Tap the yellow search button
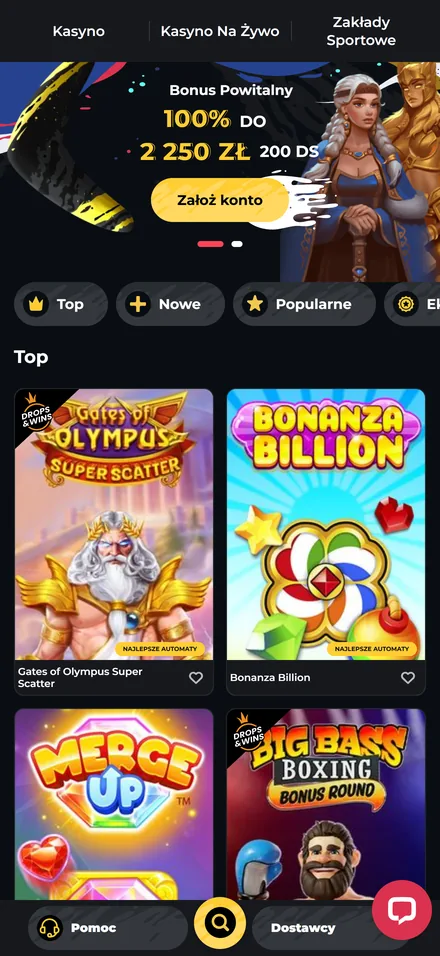Viewport: 440px width, 956px height. [220, 924]
